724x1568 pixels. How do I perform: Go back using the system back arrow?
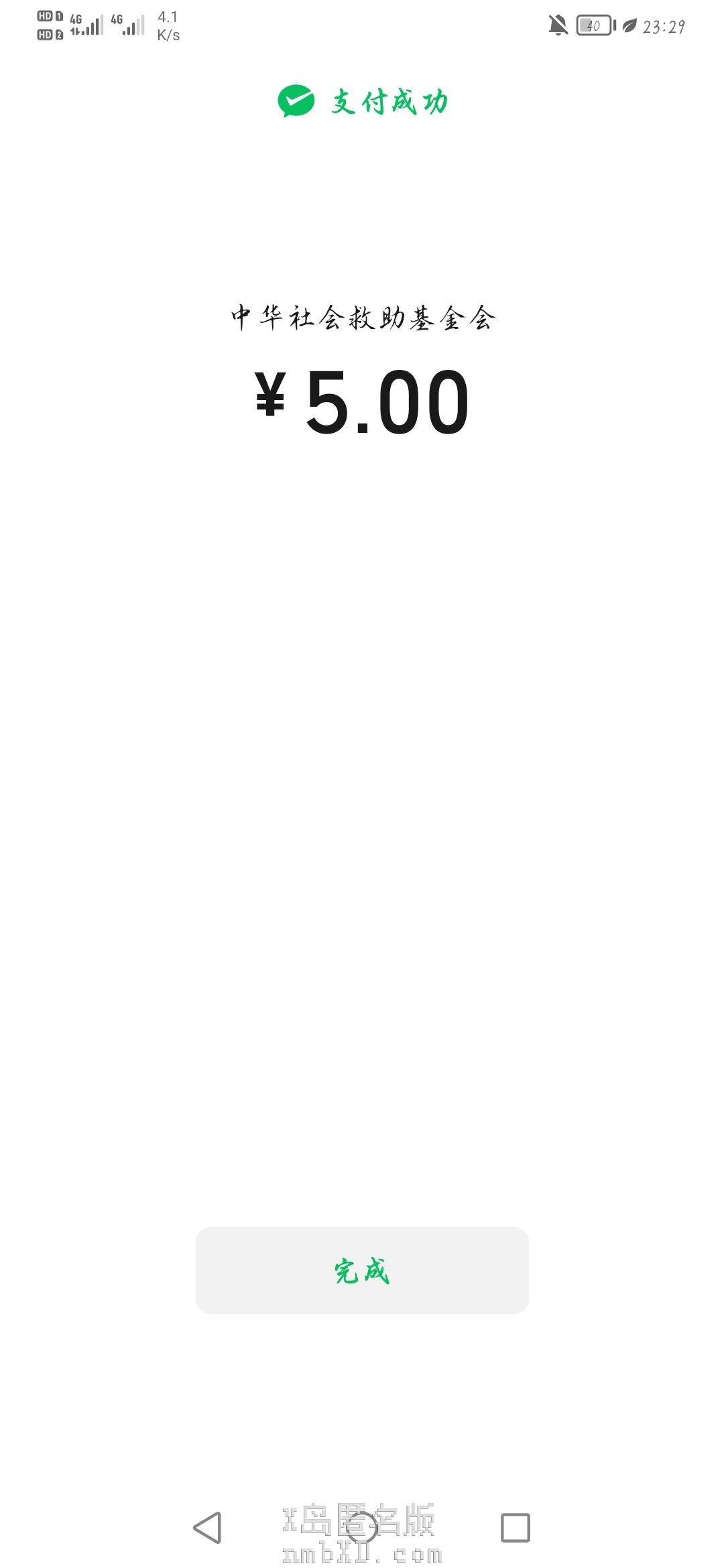click(207, 1528)
